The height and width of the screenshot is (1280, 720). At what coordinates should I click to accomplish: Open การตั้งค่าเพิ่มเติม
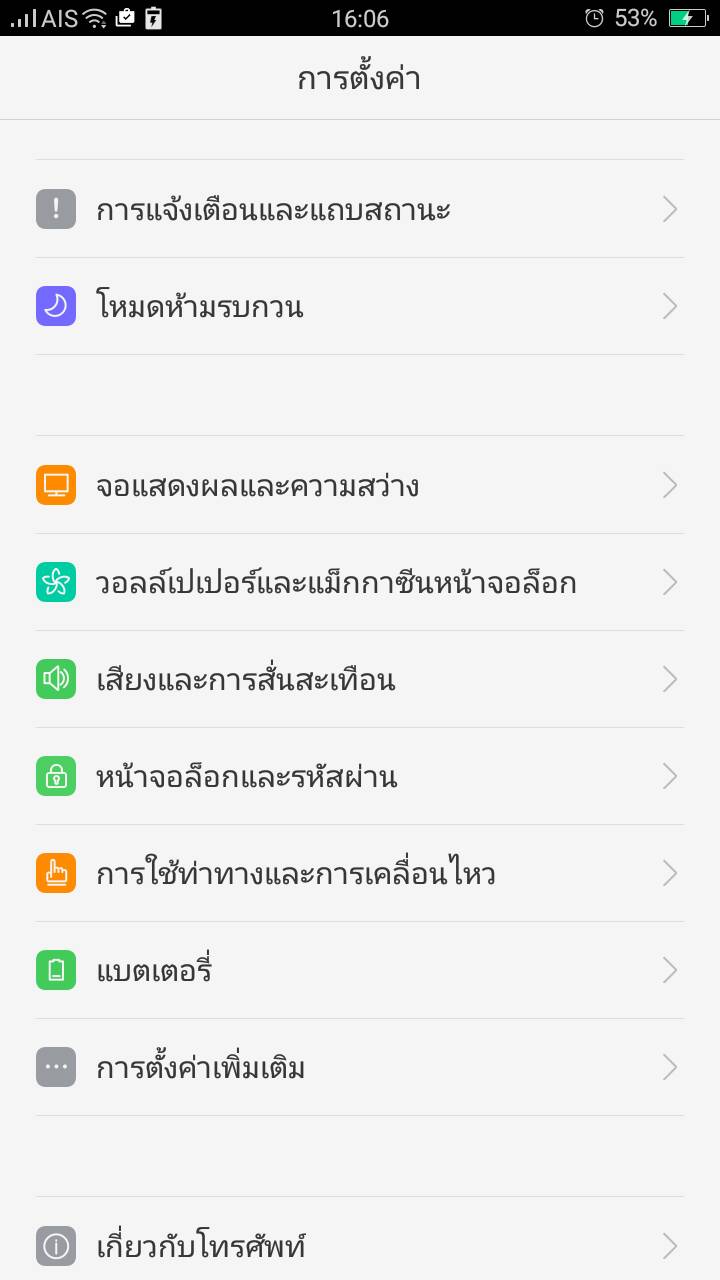tap(200, 1068)
